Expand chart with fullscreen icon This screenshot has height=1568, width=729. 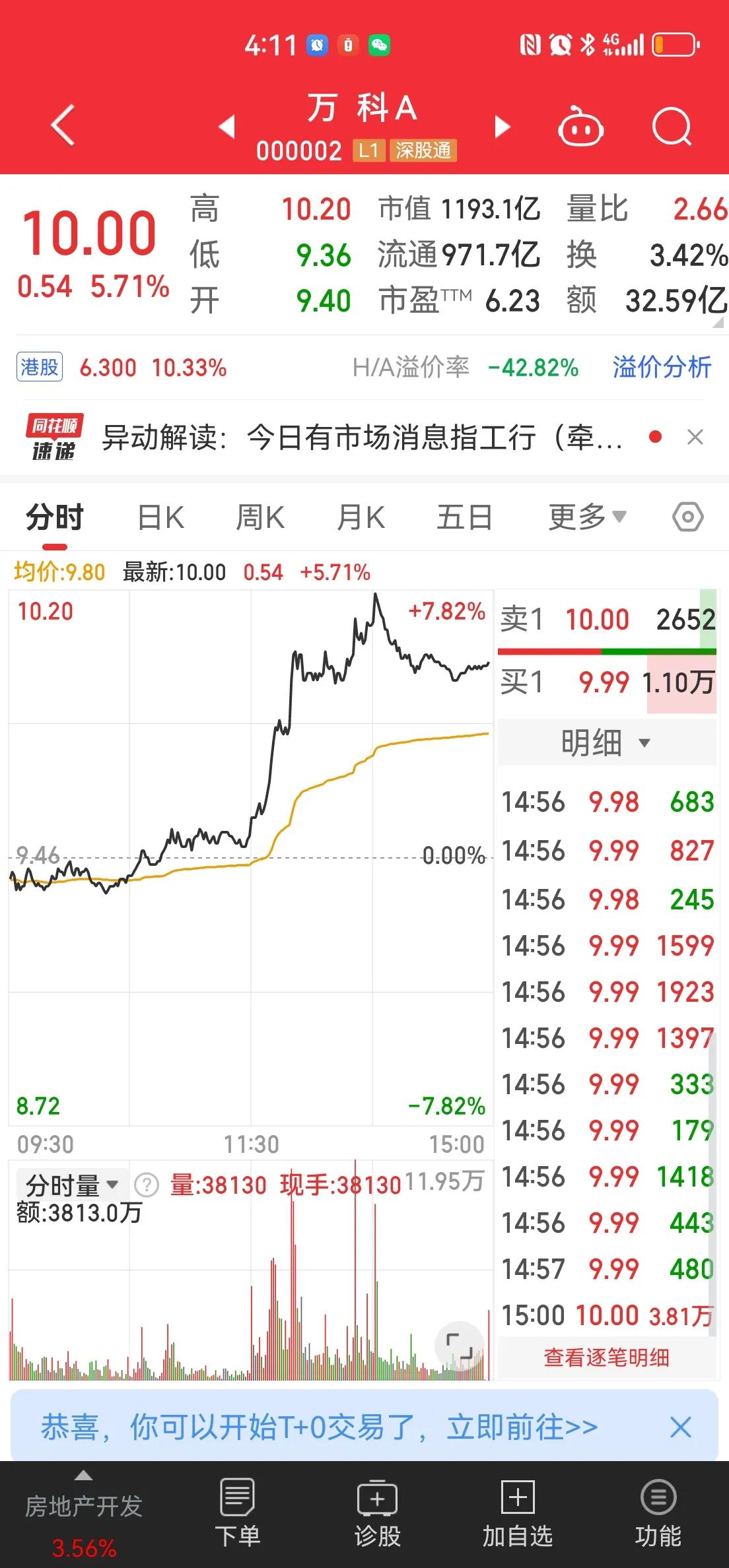[x=460, y=1344]
